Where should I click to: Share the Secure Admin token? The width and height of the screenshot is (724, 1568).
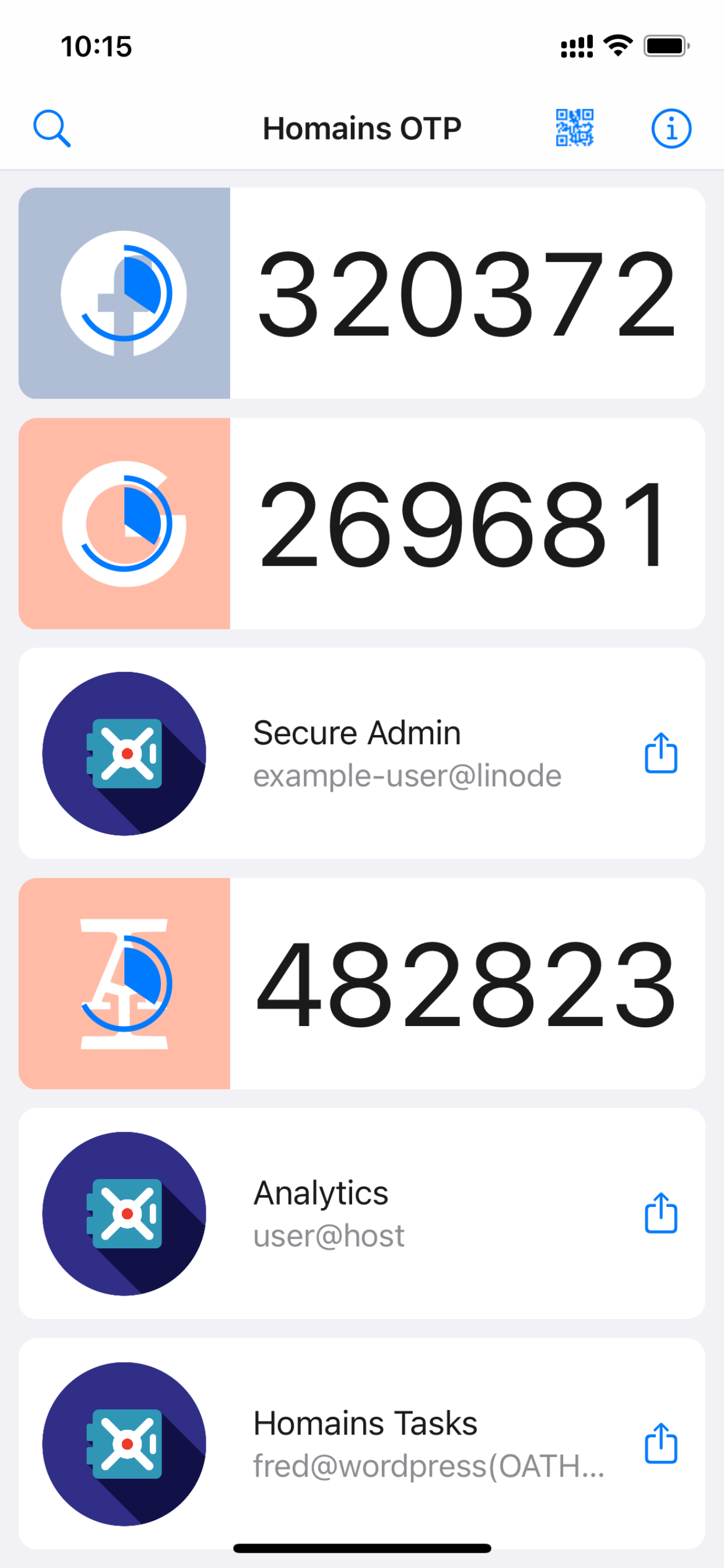[660, 754]
